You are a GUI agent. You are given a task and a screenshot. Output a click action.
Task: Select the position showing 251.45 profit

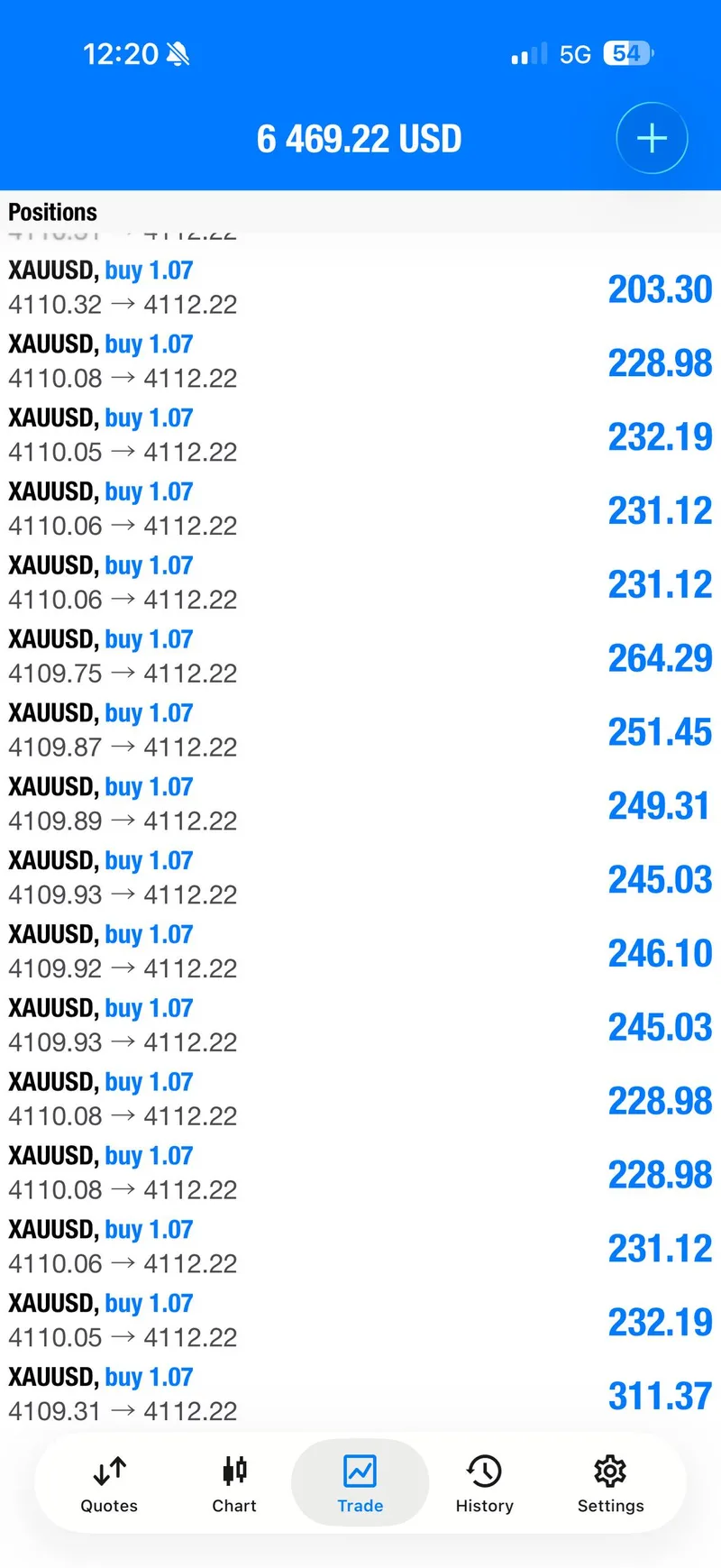coord(360,730)
